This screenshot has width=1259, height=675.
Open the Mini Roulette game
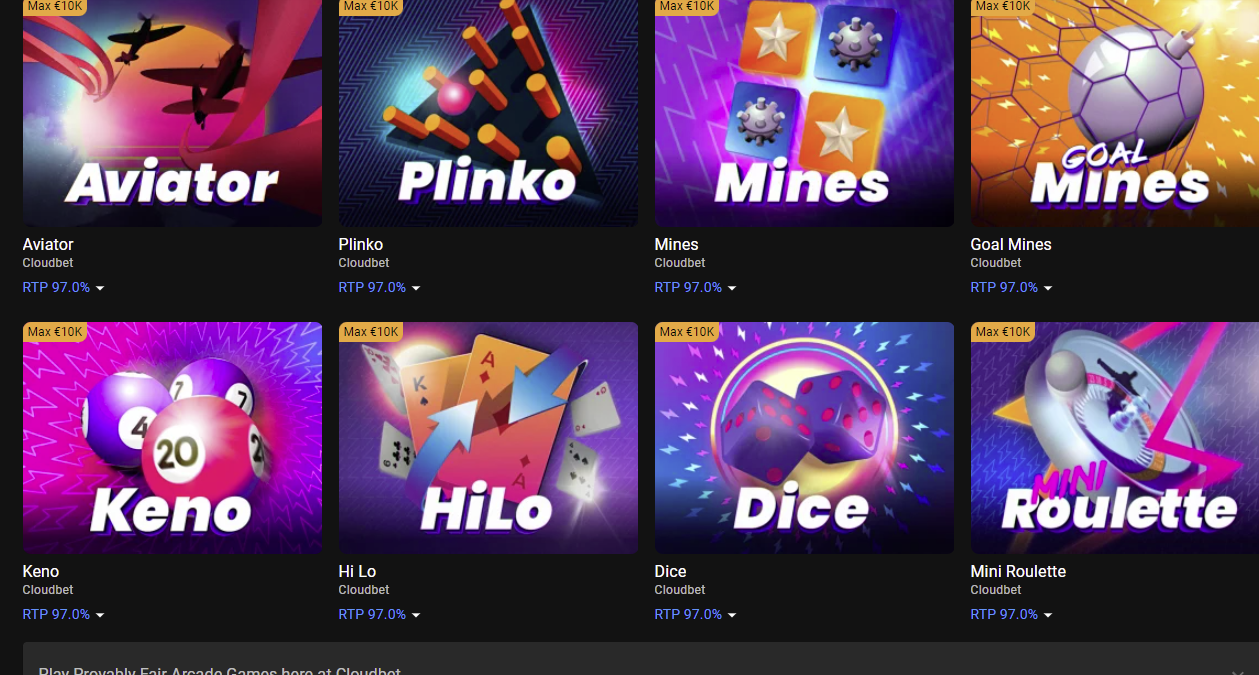click(x=1114, y=438)
